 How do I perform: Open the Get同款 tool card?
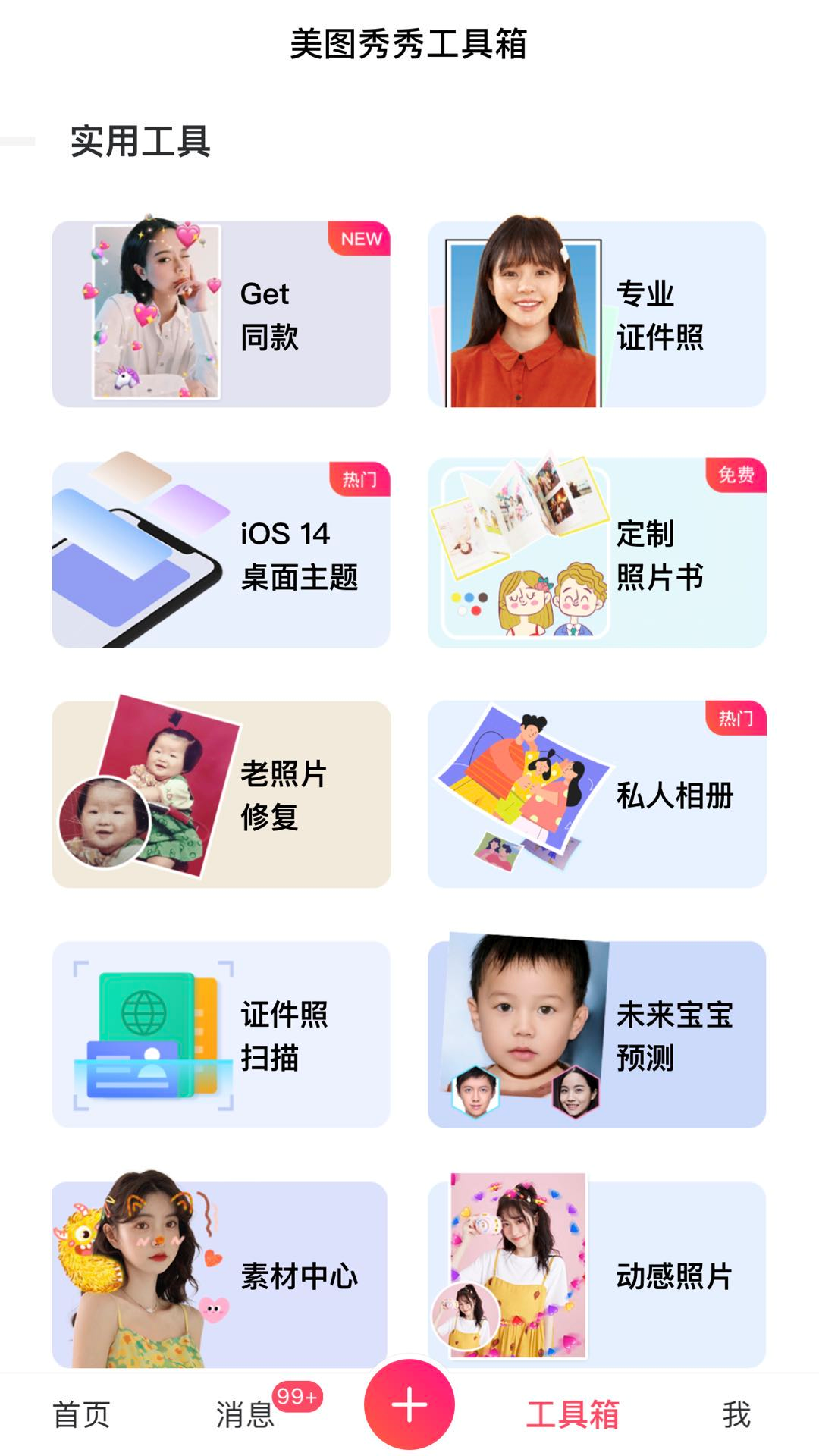(x=221, y=314)
